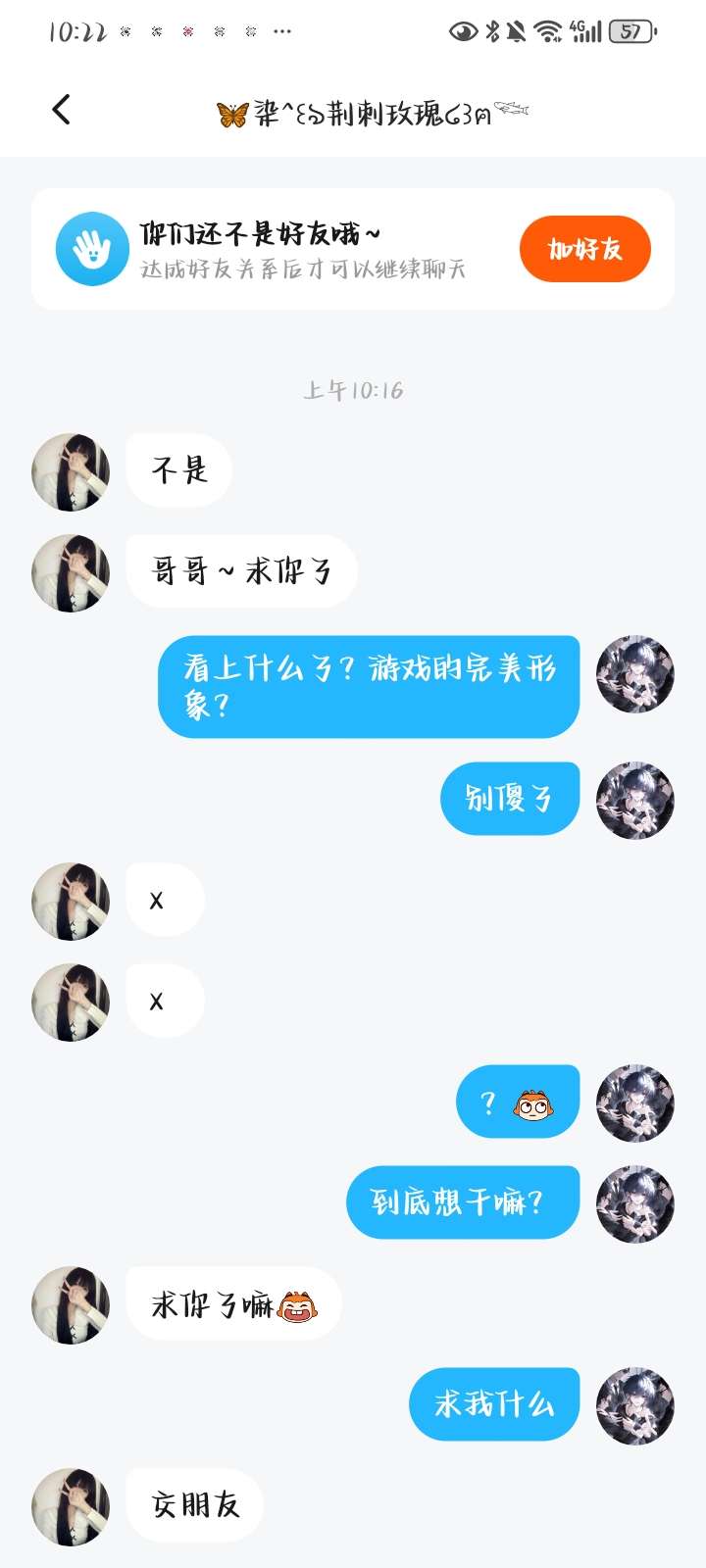Viewport: 706px width, 1568px height.
Task: Tap the 加好友 button
Action: (585, 249)
